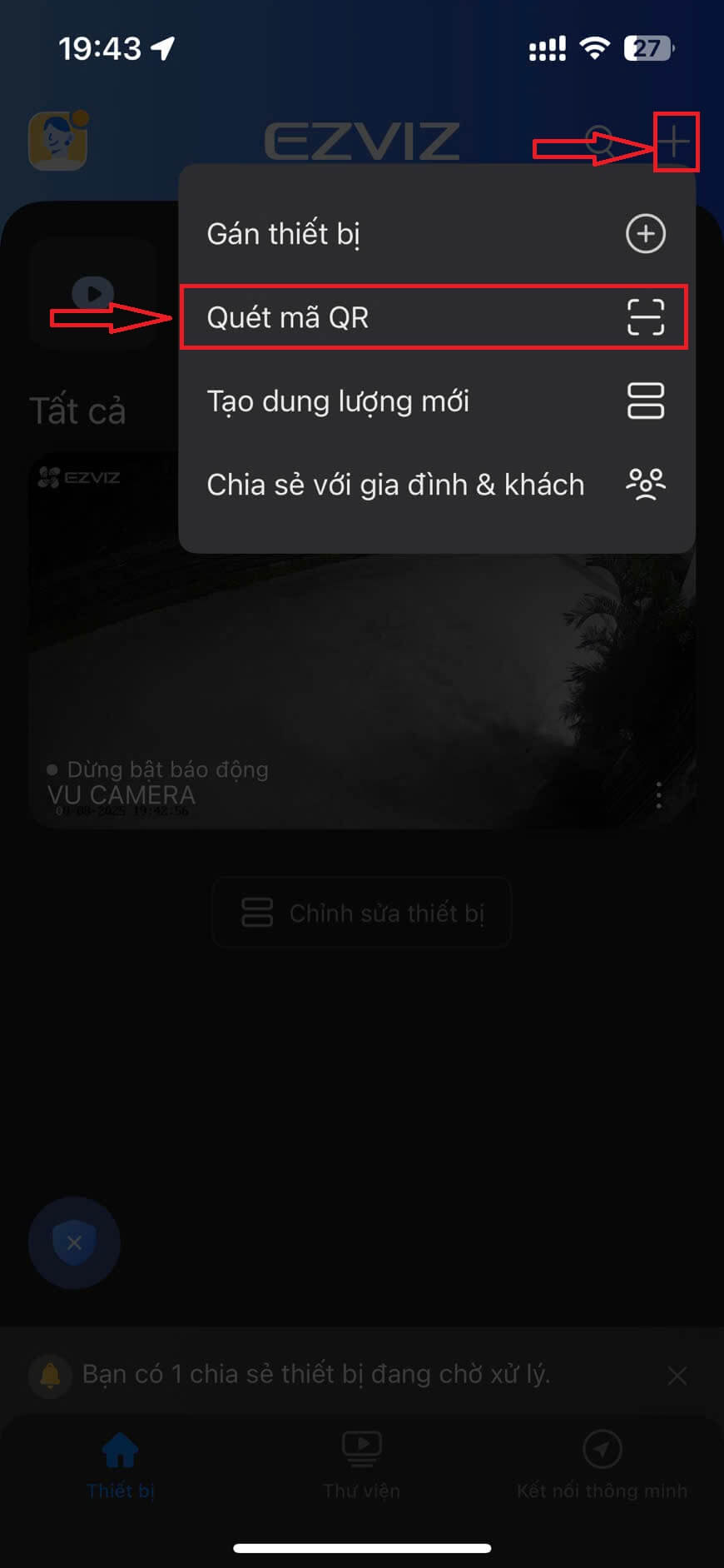The width and height of the screenshot is (724, 1568).
Task: Open the profile avatar
Action: coord(58,142)
